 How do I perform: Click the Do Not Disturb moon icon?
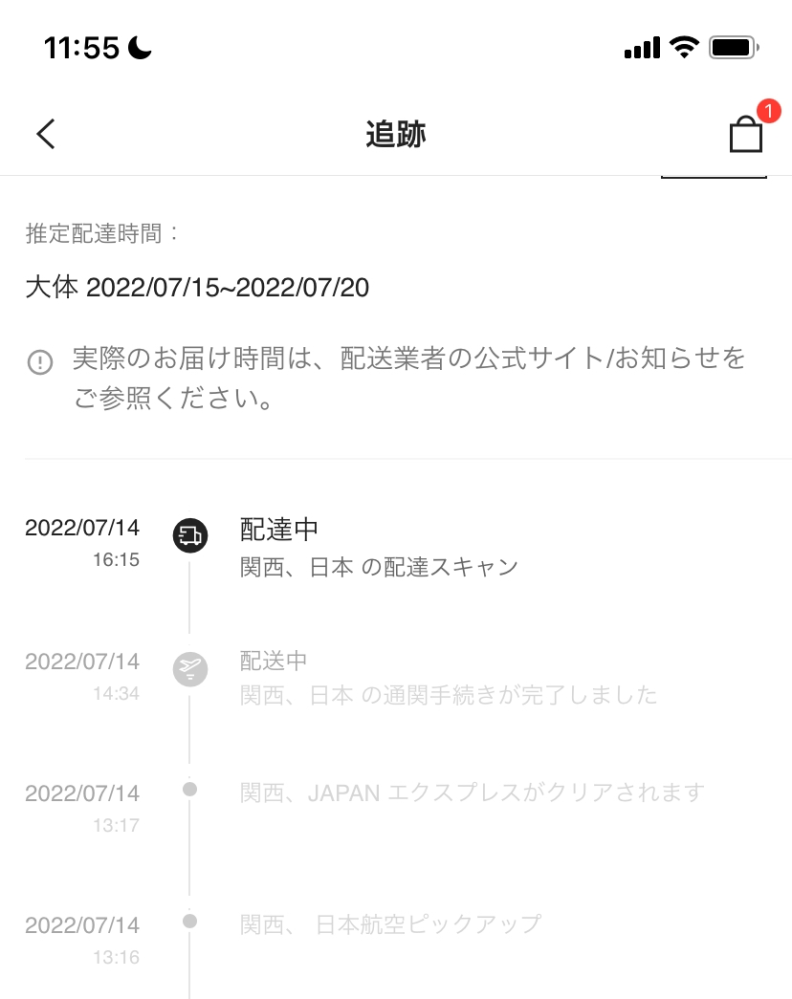[135, 43]
